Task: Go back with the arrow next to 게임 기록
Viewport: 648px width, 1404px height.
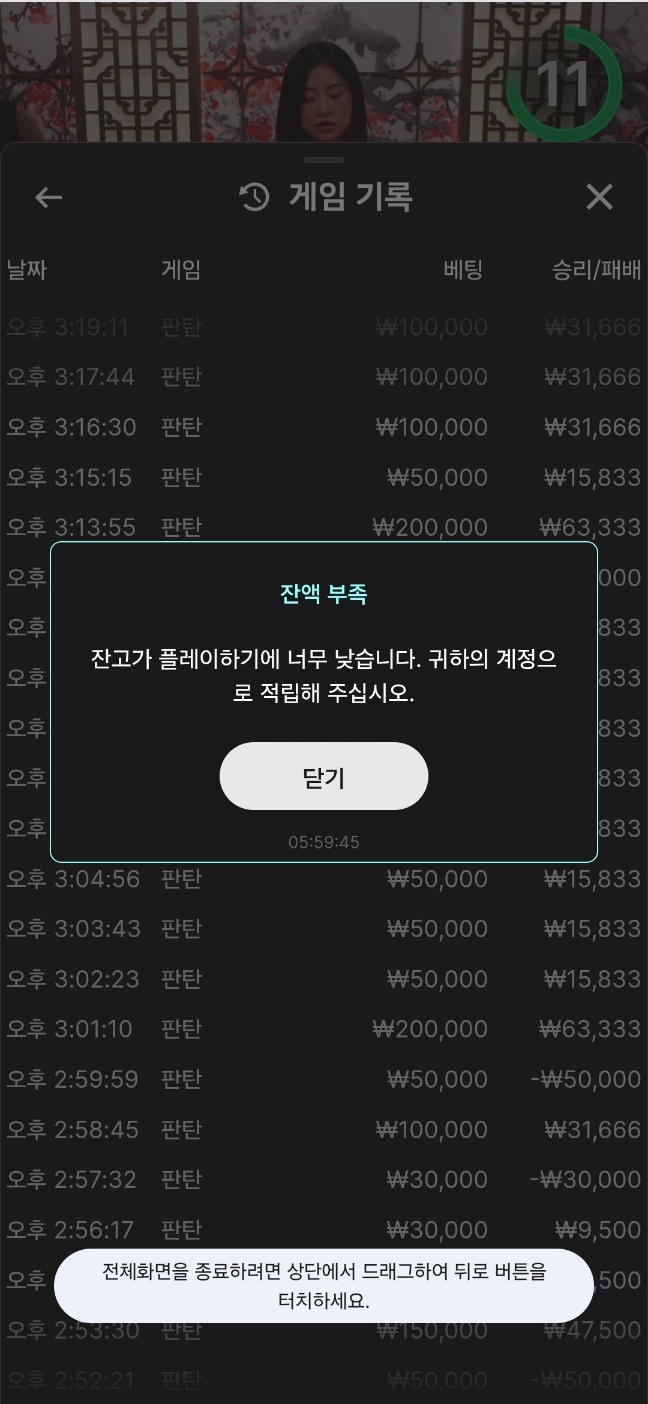Action: coord(49,197)
